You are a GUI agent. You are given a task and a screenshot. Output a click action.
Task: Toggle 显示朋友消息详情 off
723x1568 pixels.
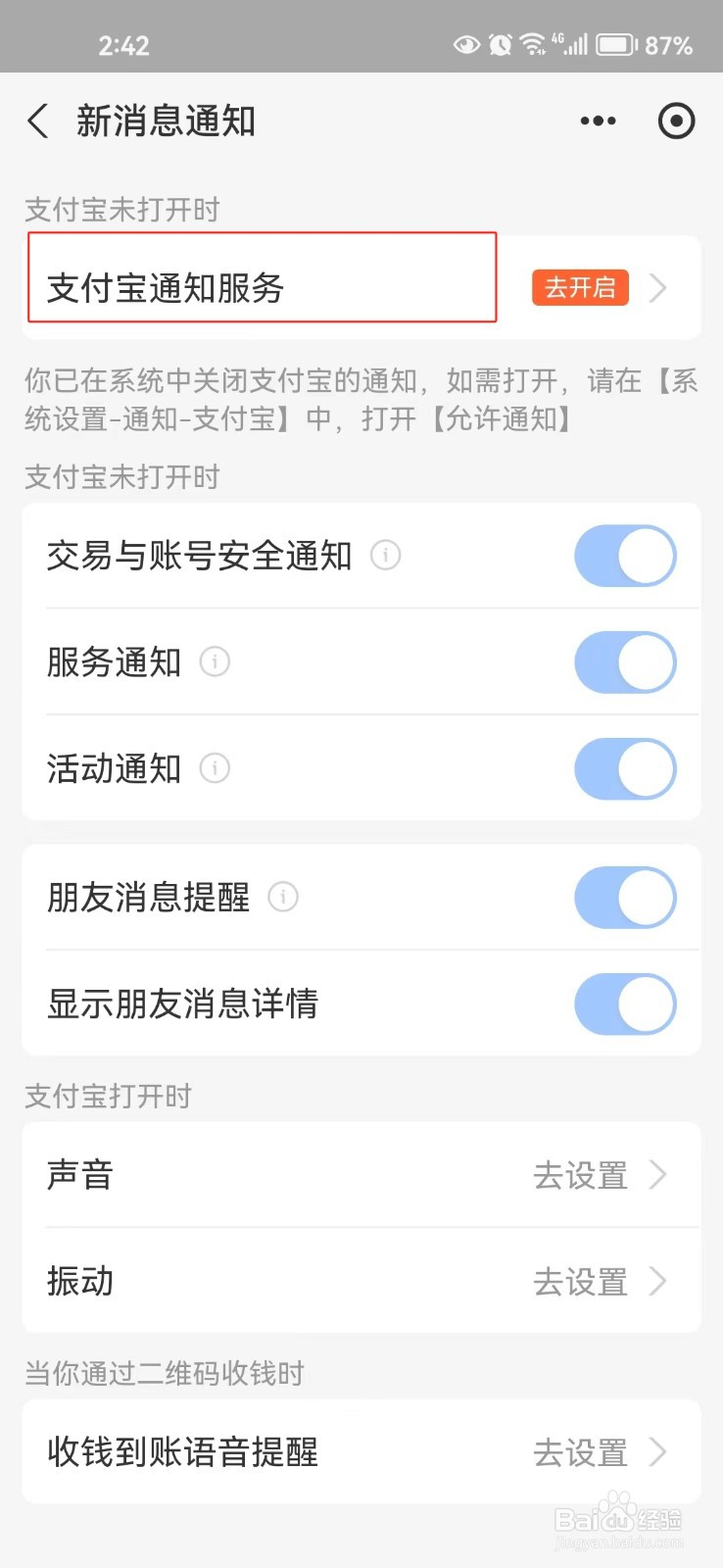[x=625, y=1004]
